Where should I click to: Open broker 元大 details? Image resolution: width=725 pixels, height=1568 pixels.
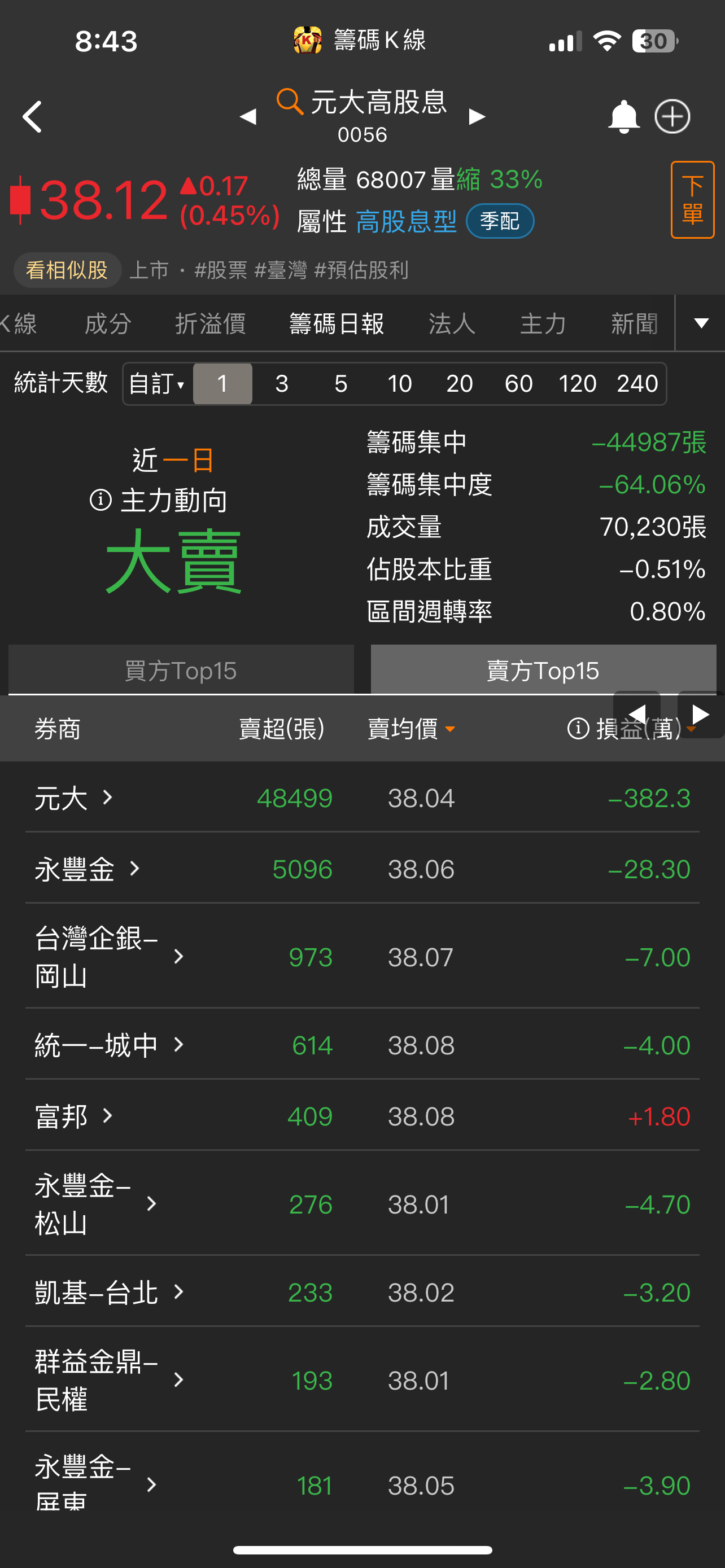(73, 798)
